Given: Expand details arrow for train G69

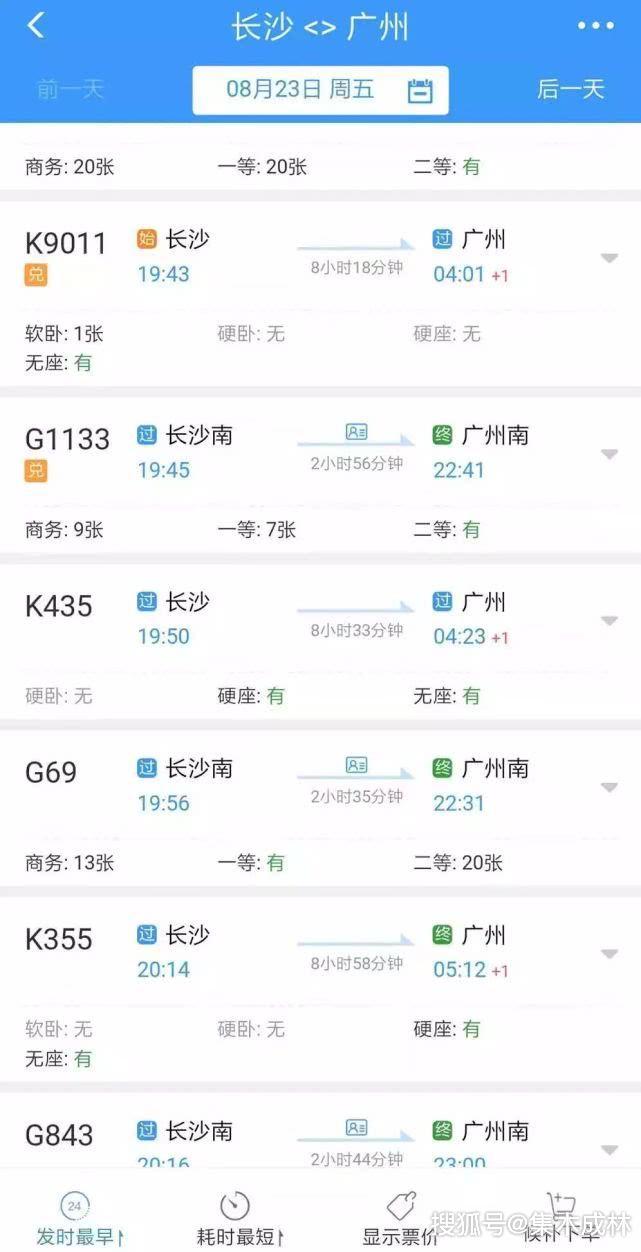Looking at the screenshot, I should click(609, 788).
